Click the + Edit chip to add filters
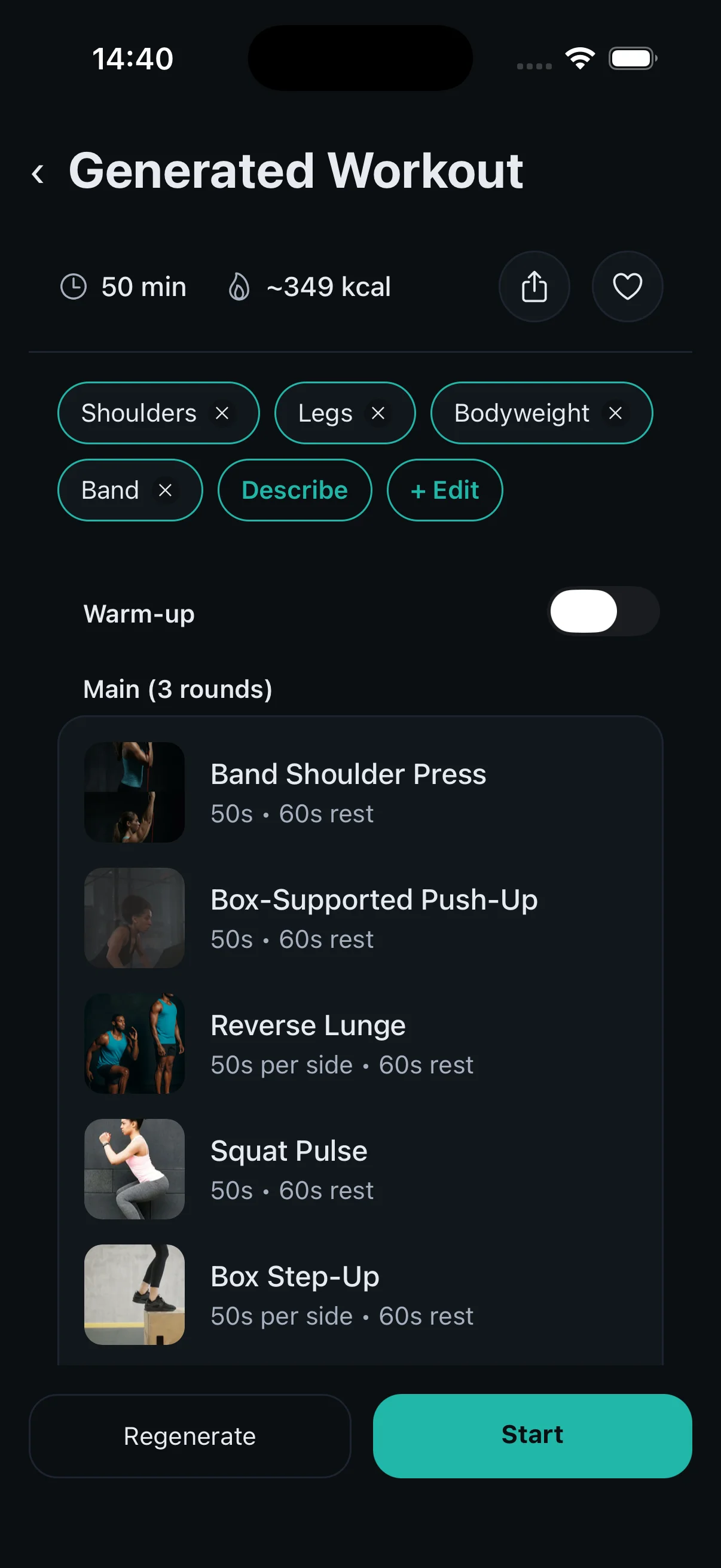721x1568 pixels. (x=445, y=490)
